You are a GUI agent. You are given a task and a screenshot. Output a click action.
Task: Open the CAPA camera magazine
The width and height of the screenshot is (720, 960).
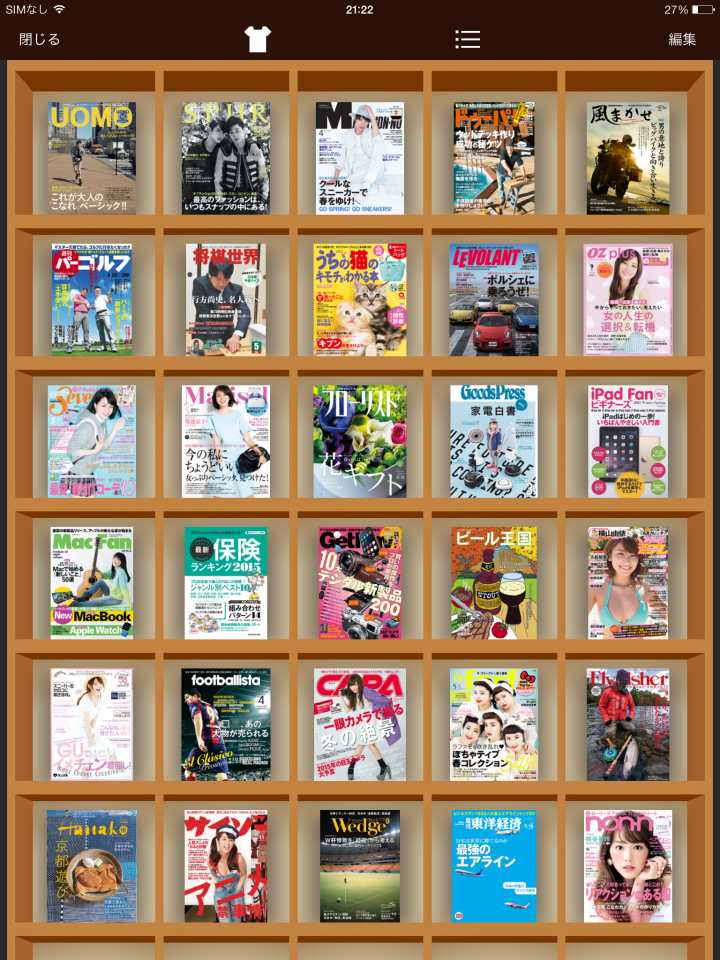pyautogui.click(x=359, y=725)
